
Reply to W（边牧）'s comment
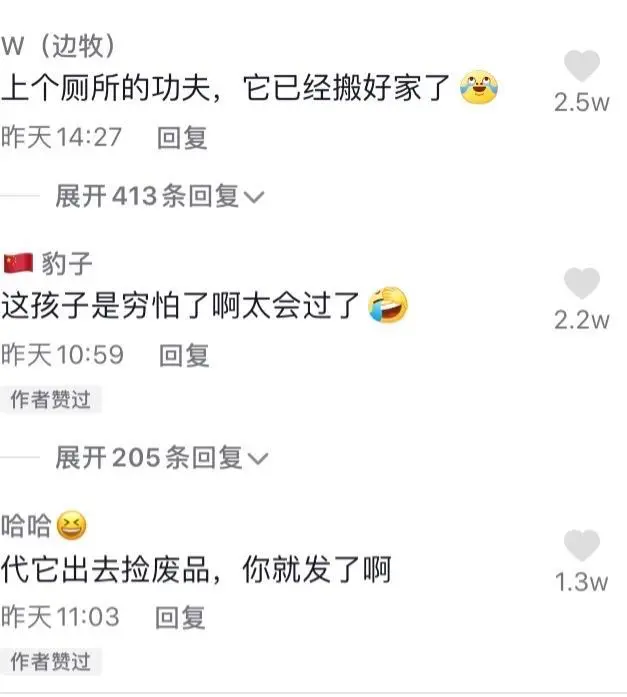183,138
